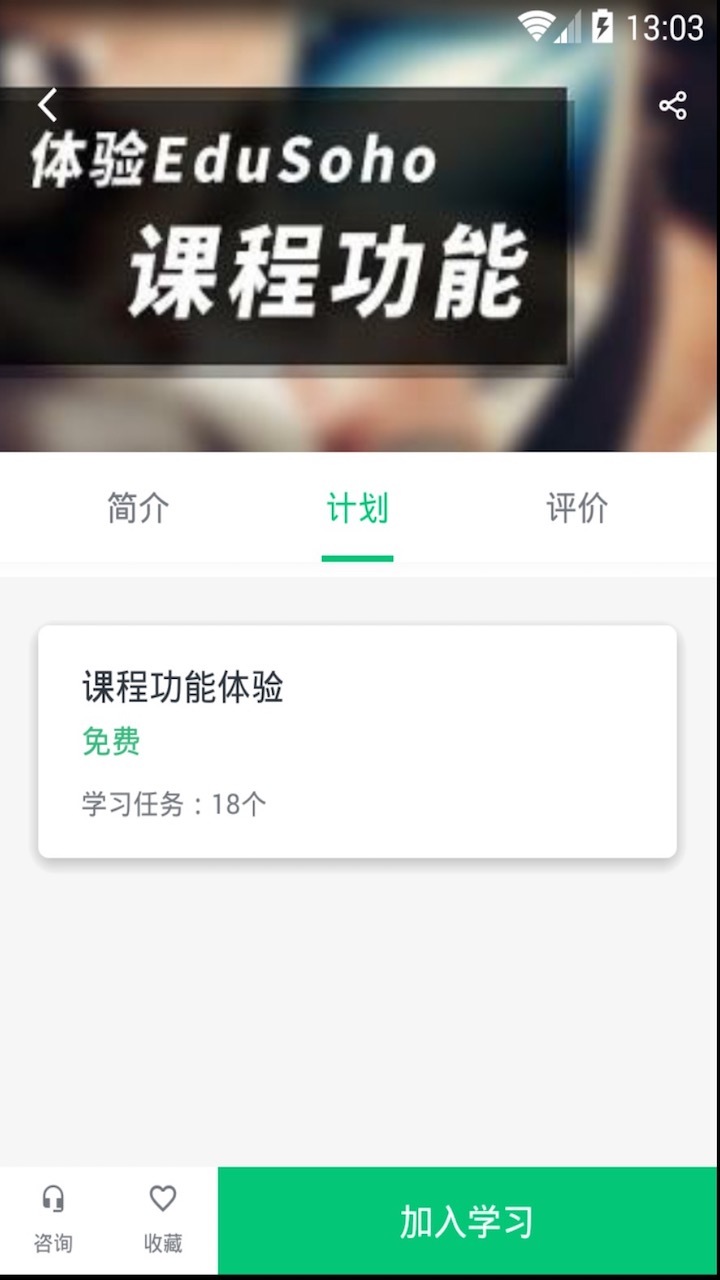The image size is (720, 1280).
Task: Tap 加入学习 to join the course
Action: 467,1221
